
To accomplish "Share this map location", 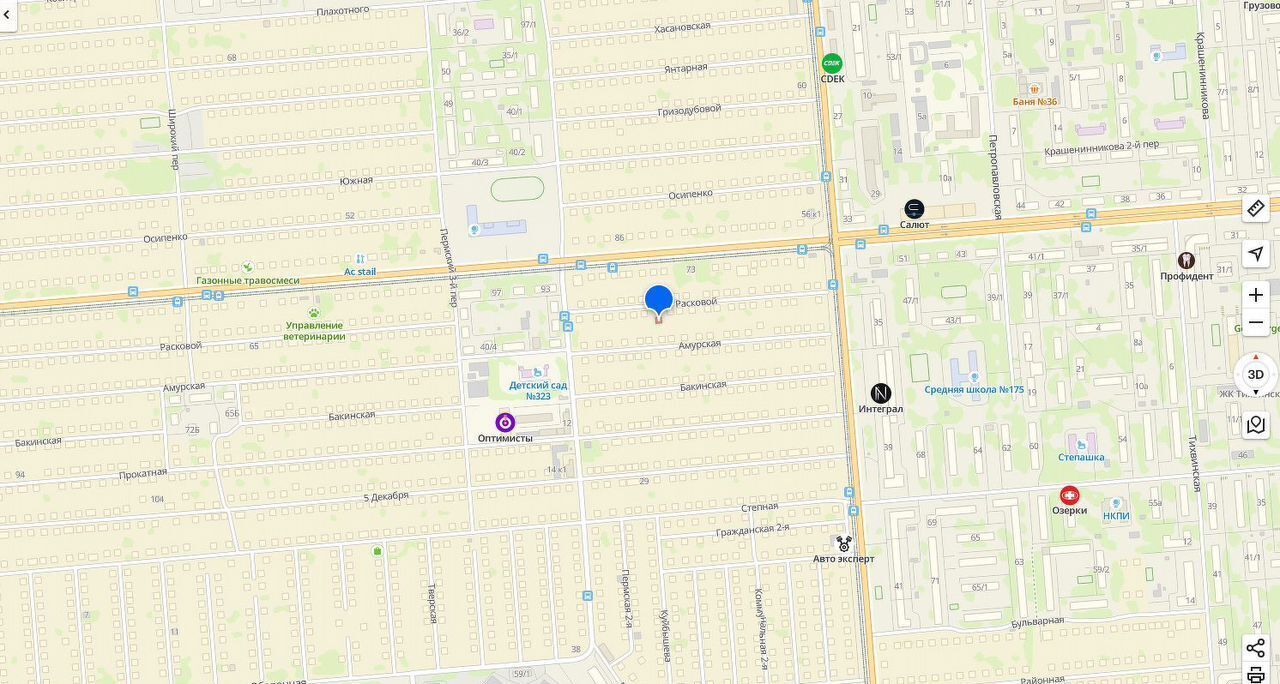I will (1256, 647).
